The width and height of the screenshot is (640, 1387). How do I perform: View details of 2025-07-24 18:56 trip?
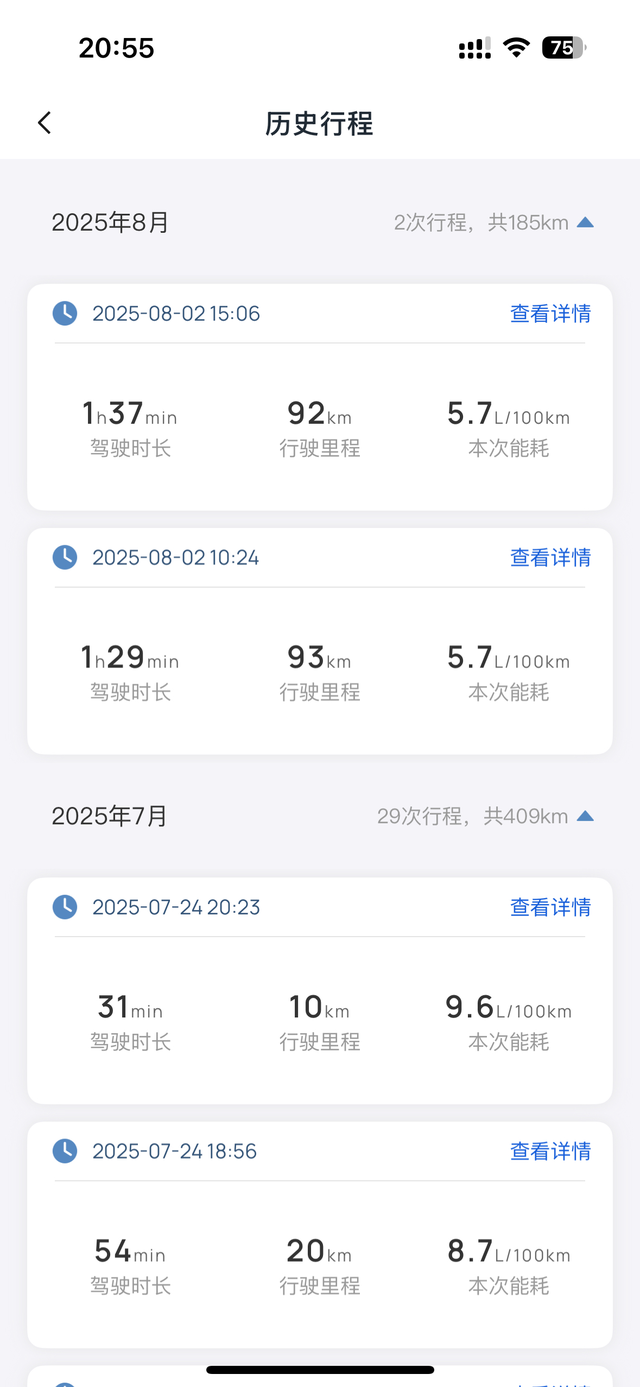pyautogui.click(x=550, y=1152)
